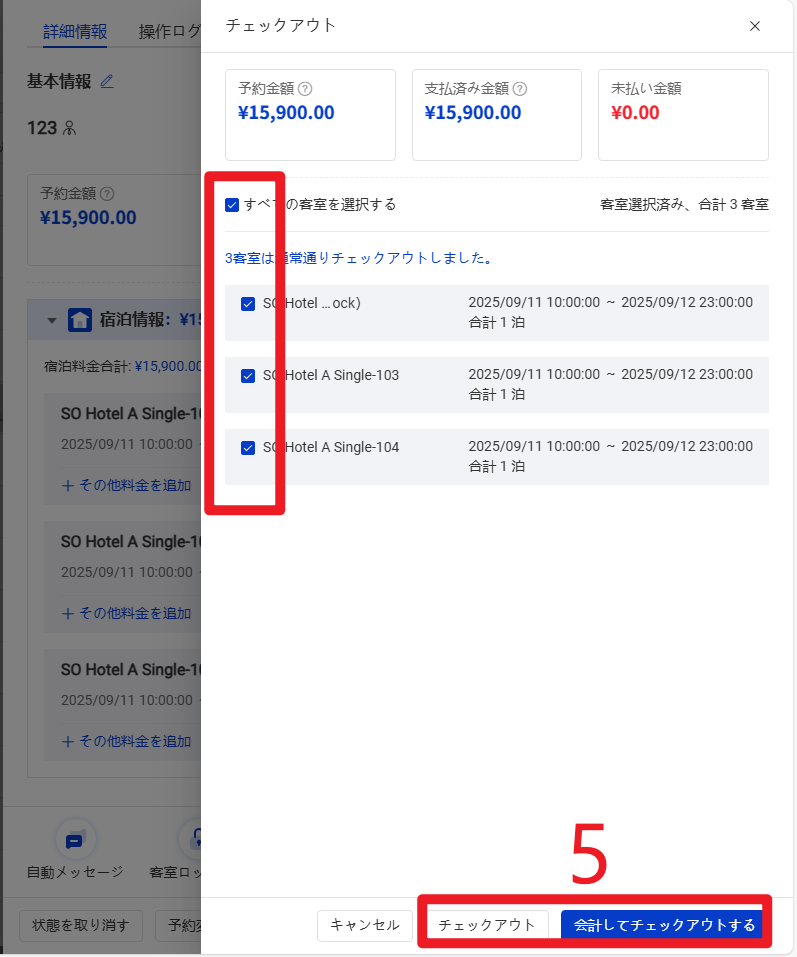Open help icon beside dialog's 予約金額
Screen dimensions: 797x957
(x=305, y=89)
